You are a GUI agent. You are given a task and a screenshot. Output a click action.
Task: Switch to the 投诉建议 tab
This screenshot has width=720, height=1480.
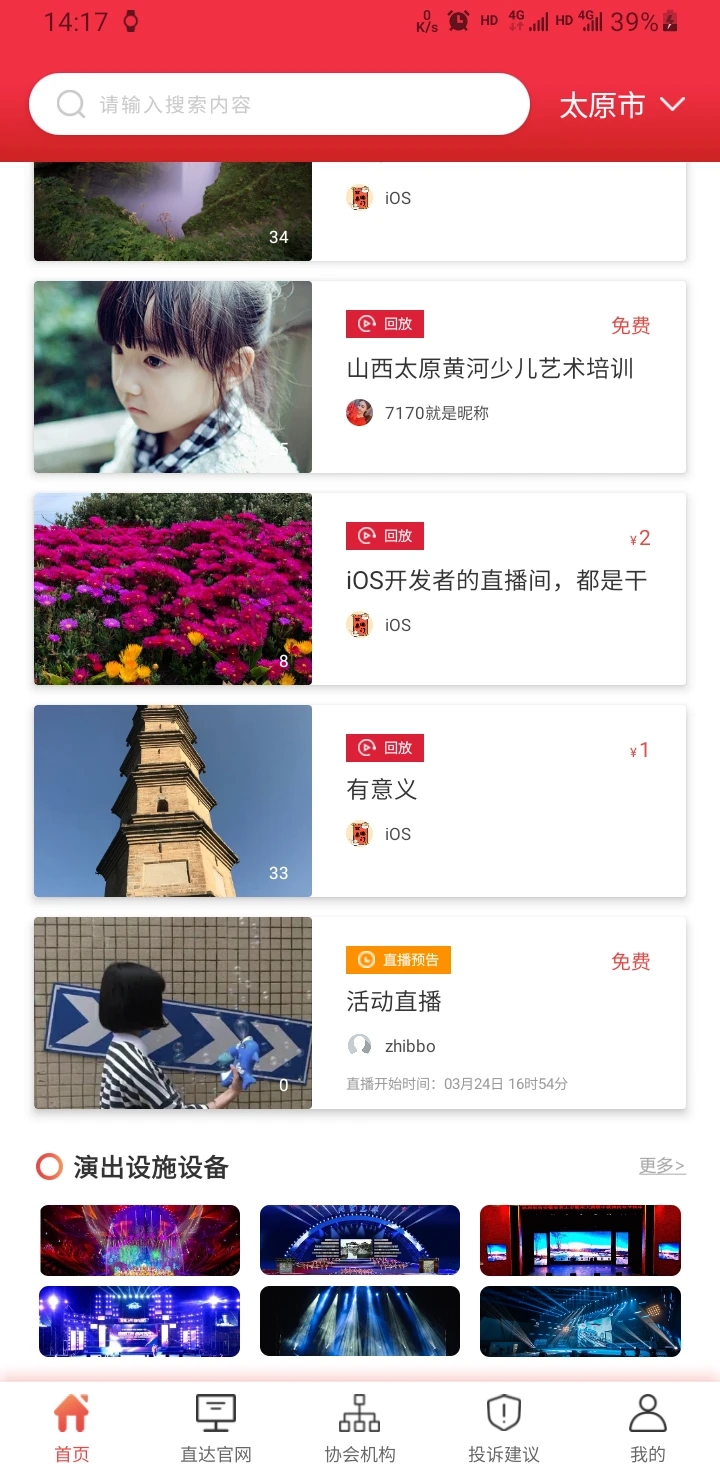point(504,1429)
